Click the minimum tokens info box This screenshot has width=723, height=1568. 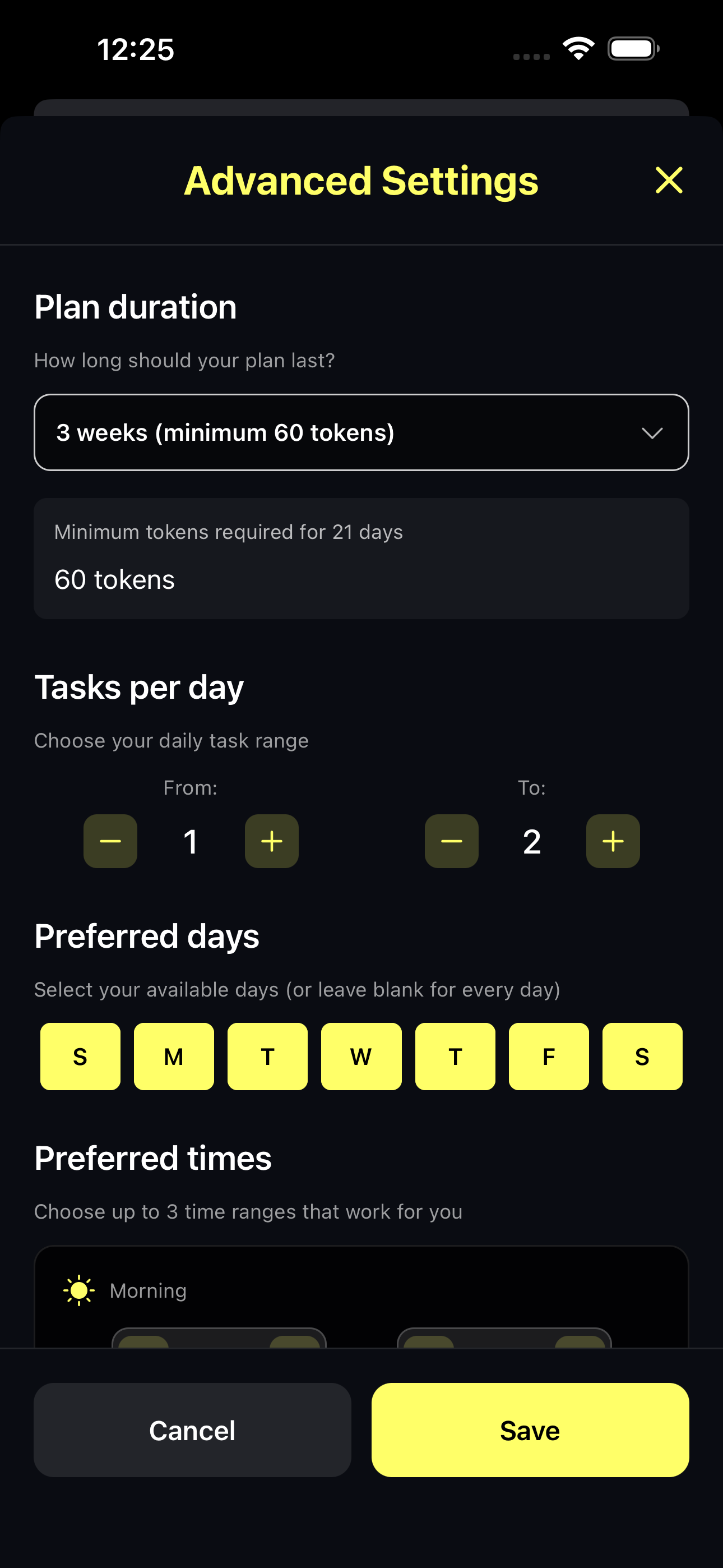coord(361,558)
